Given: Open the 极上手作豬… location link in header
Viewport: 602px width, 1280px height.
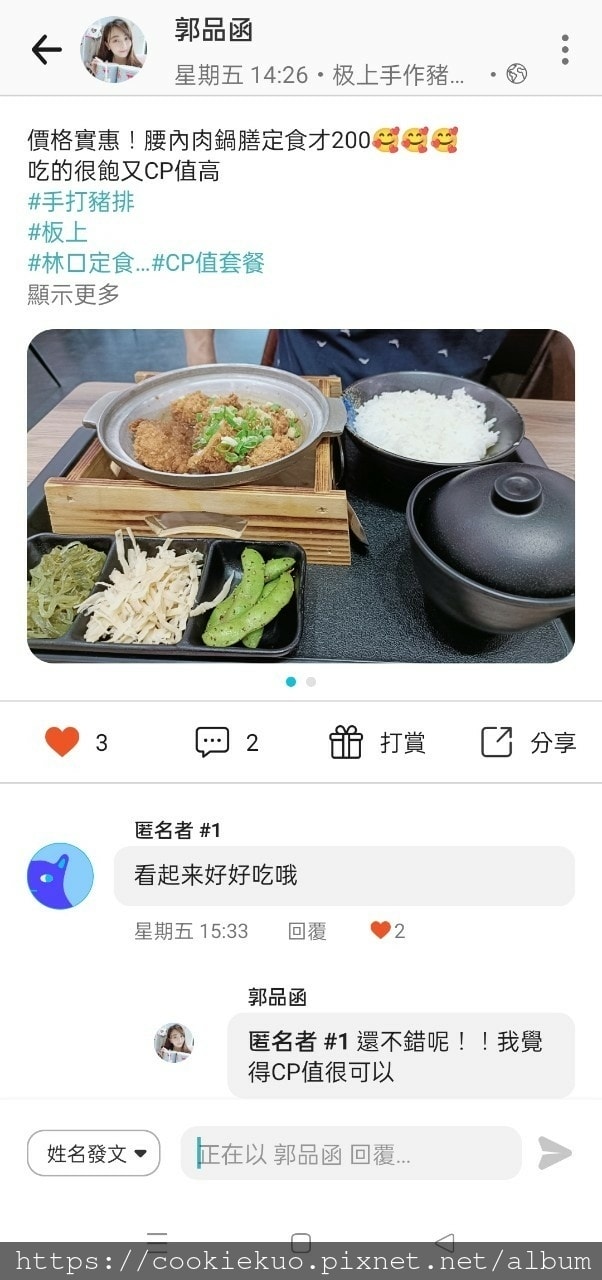Looking at the screenshot, I should (398, 75).
